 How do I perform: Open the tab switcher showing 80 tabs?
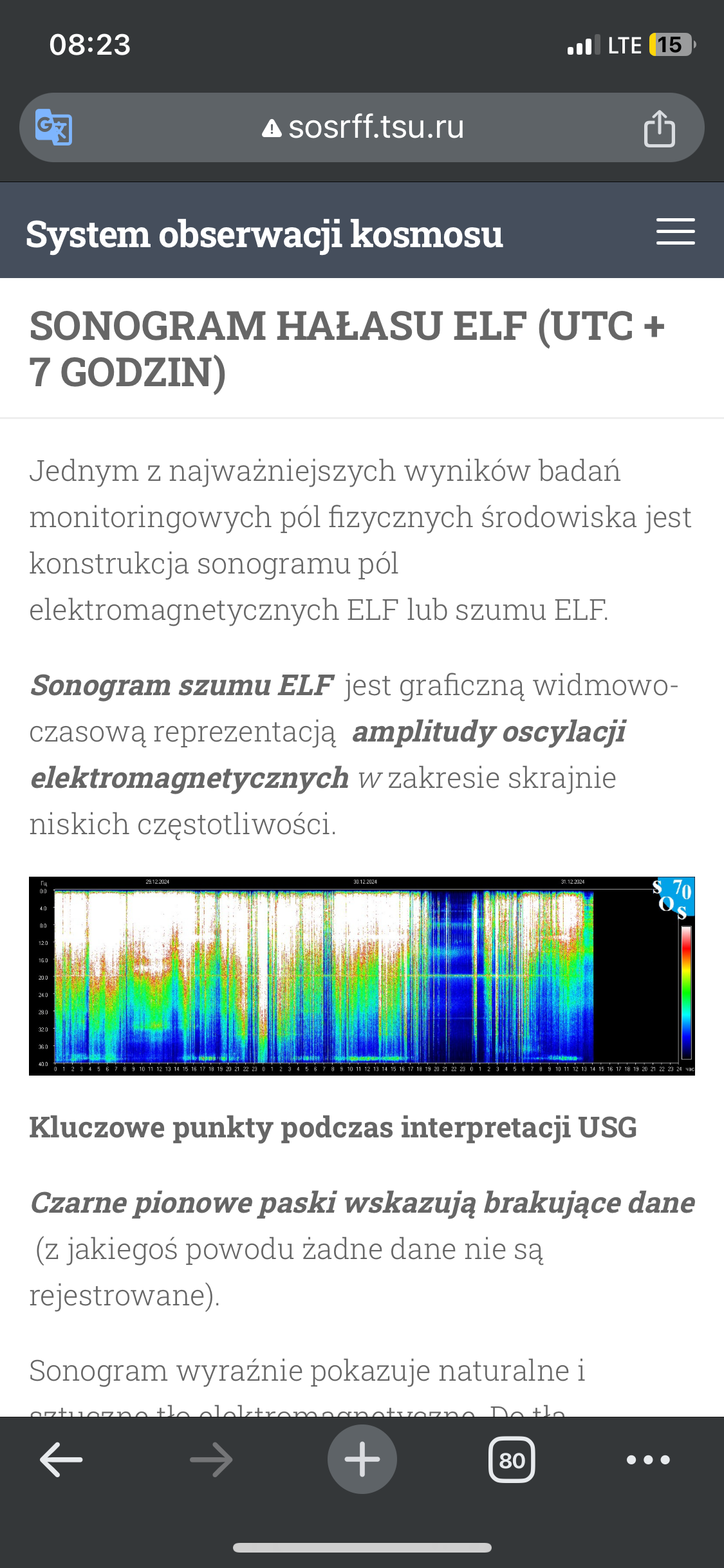point(512,1459)
